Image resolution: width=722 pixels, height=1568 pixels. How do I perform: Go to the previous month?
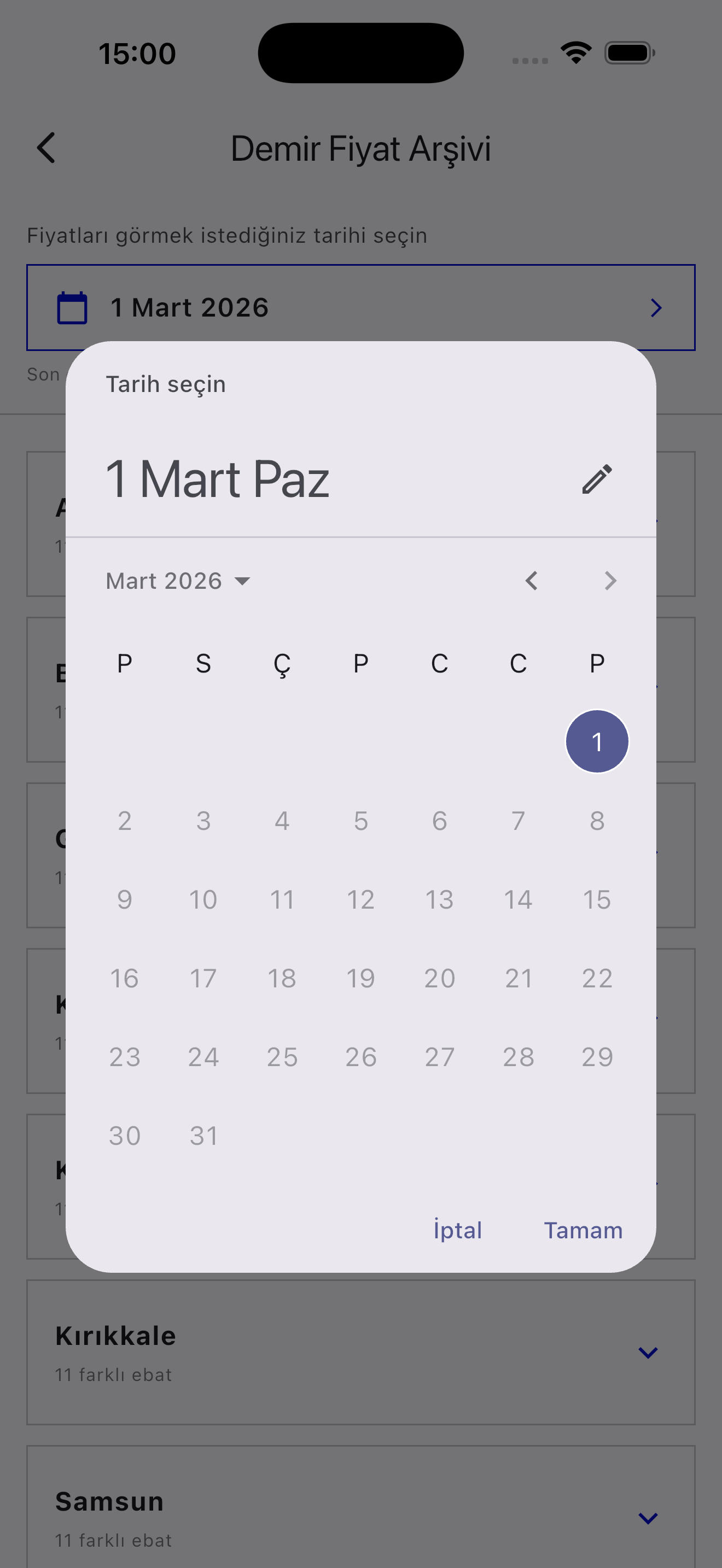pos(532,581)
